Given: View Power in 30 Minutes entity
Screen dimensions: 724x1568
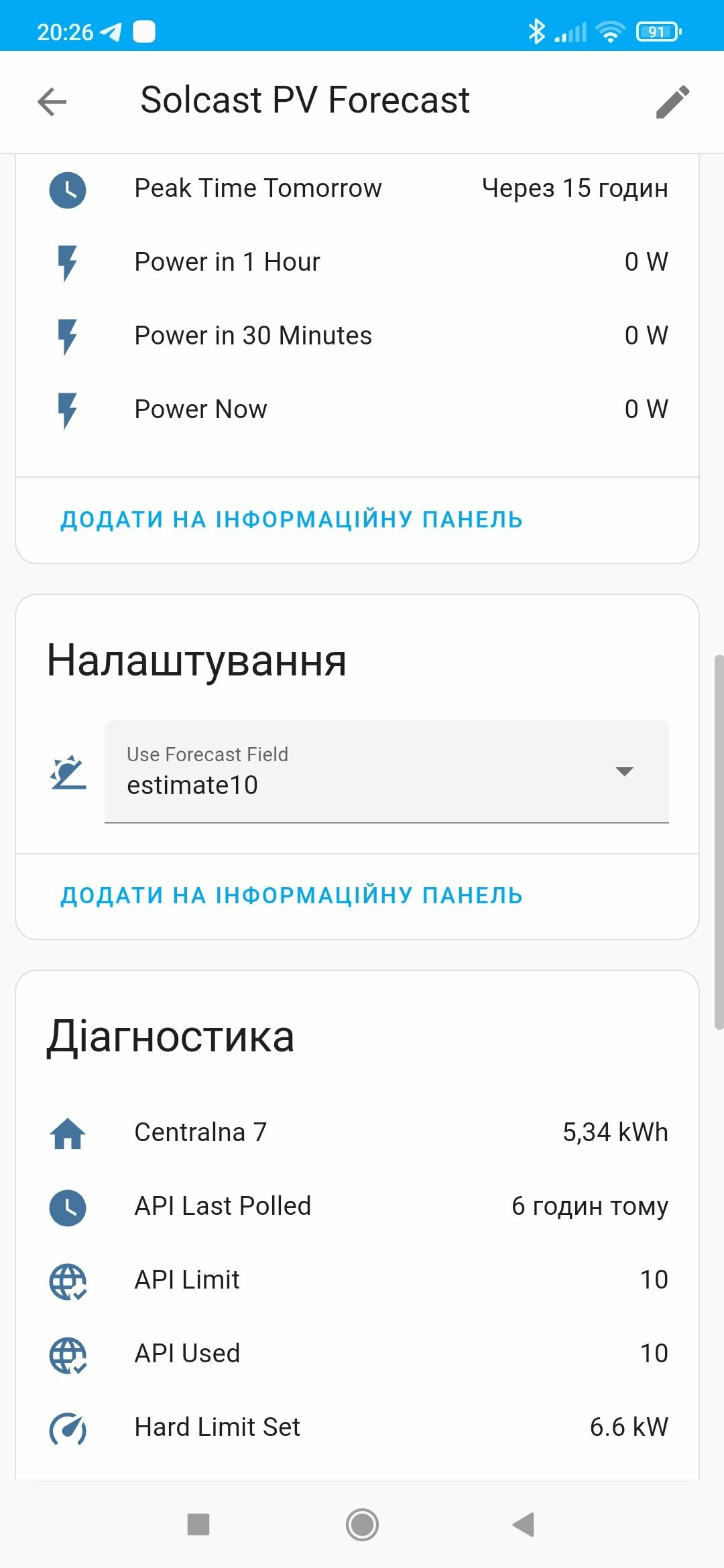Looking at the screenshot, I should [357, 336].
